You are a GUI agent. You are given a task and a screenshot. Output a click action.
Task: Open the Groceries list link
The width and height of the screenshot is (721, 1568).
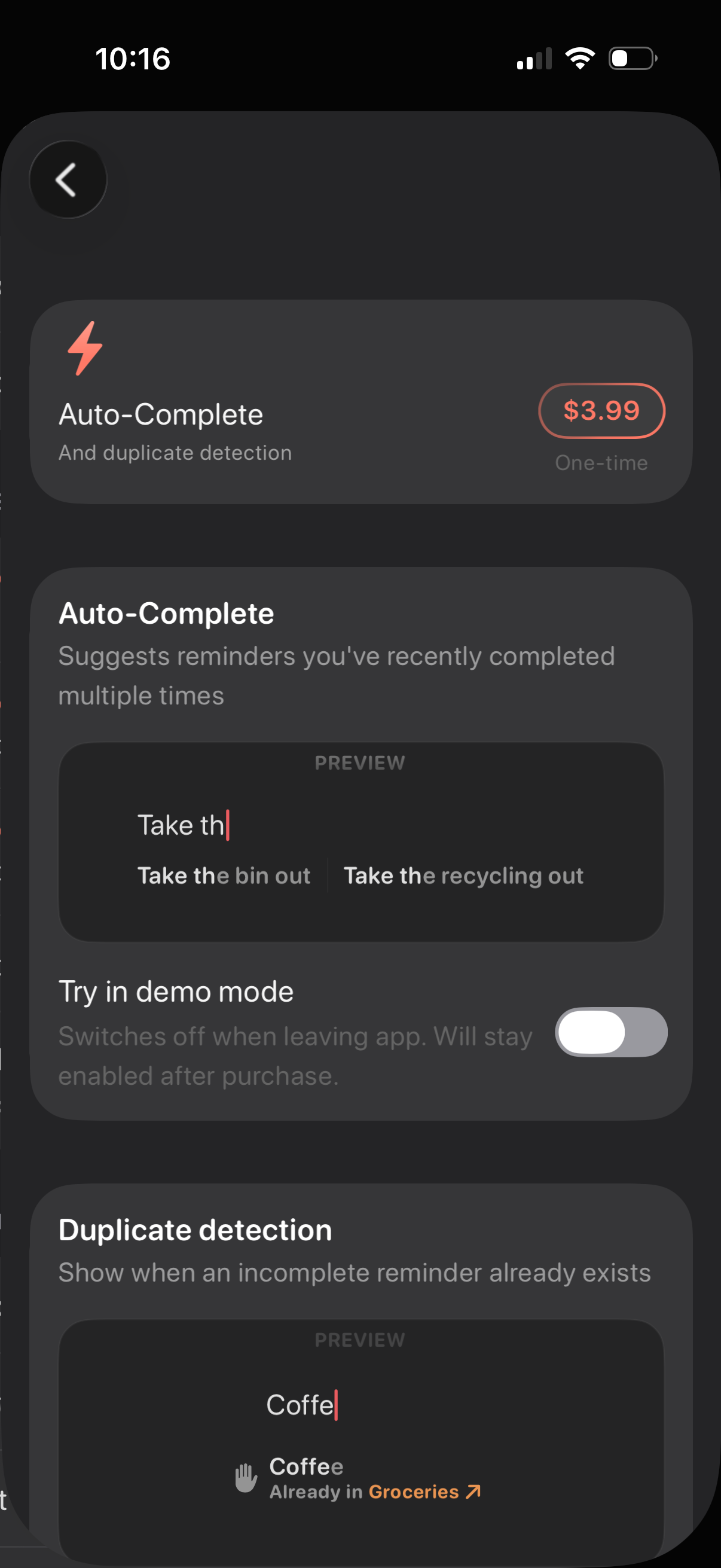pos(413,1492)
